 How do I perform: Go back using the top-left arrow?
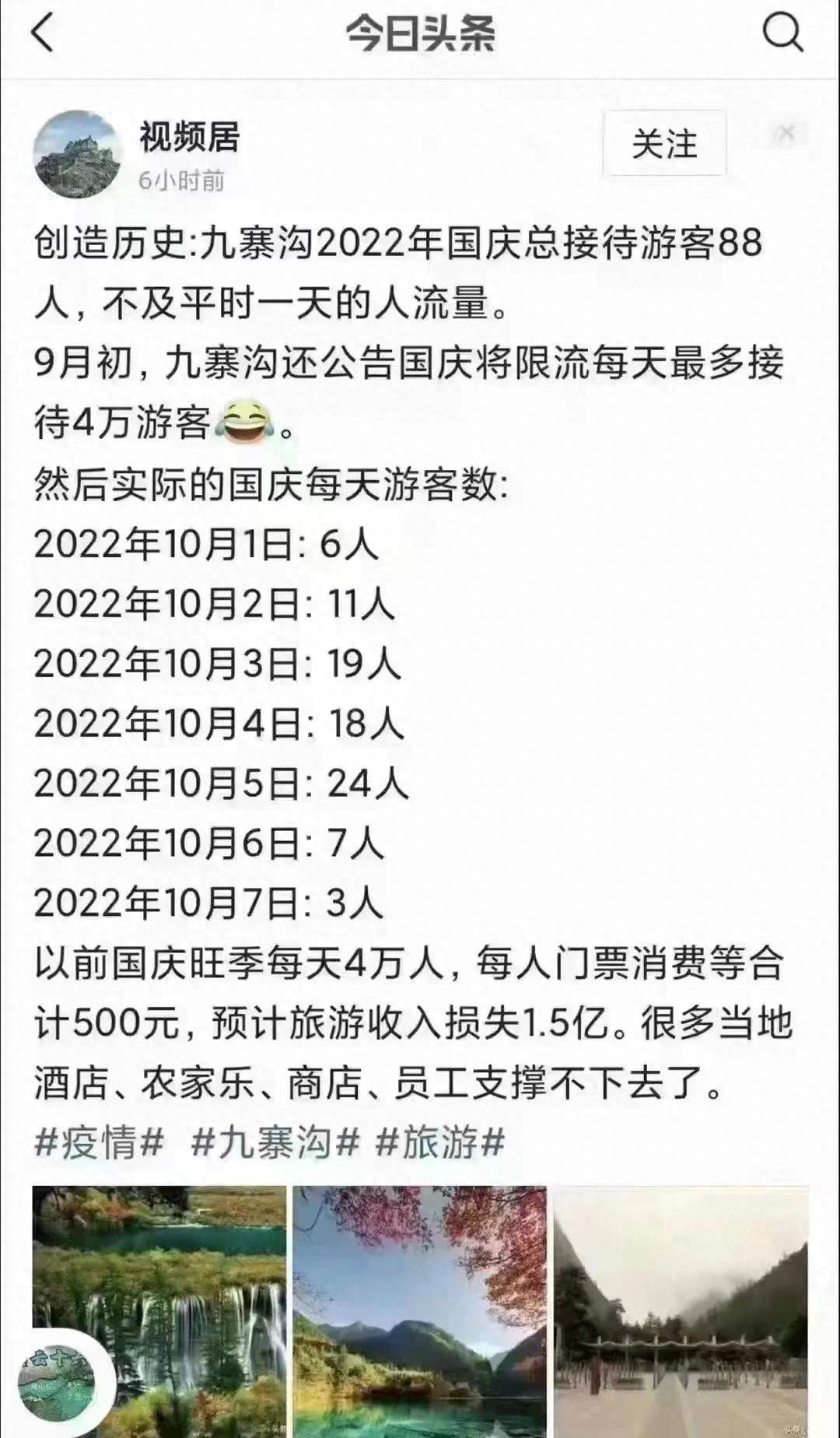(x=43, y=34)
